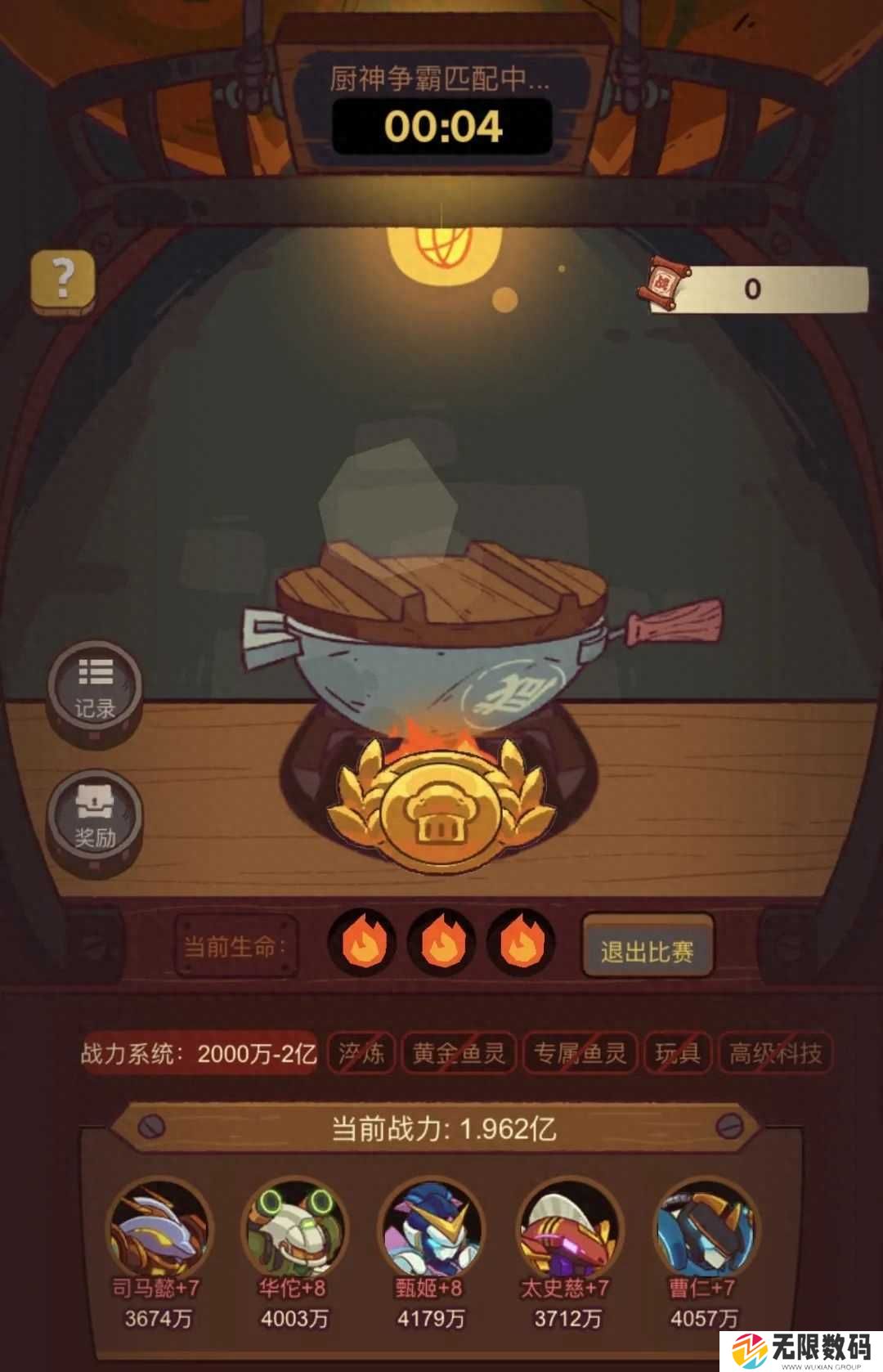Viewport: 883px width, 1372px height.
Task: Open the question mark help button
Action: pyautogui.click(x=63, y=281)
